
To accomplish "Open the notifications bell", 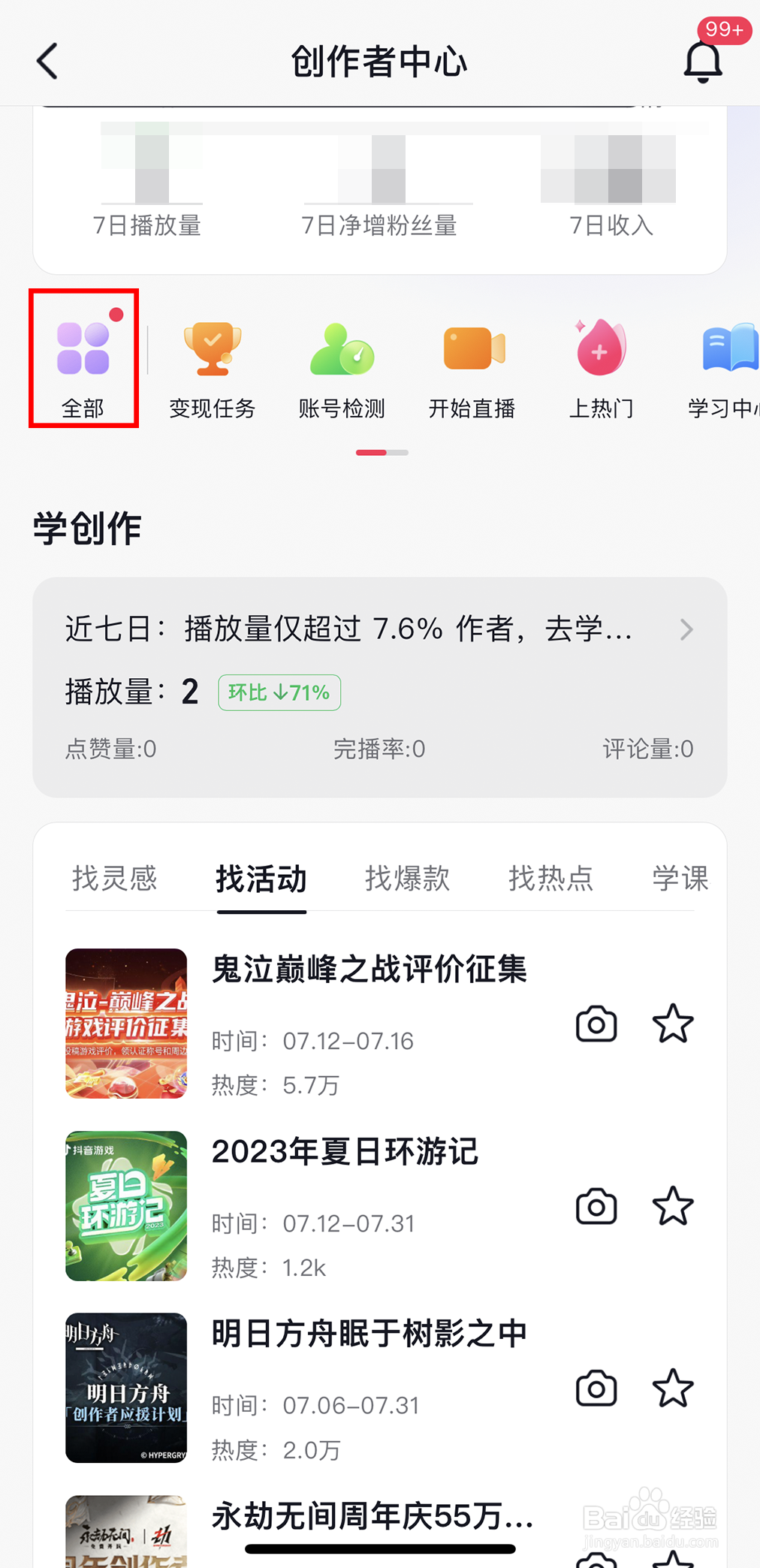I will click(703, 62).
